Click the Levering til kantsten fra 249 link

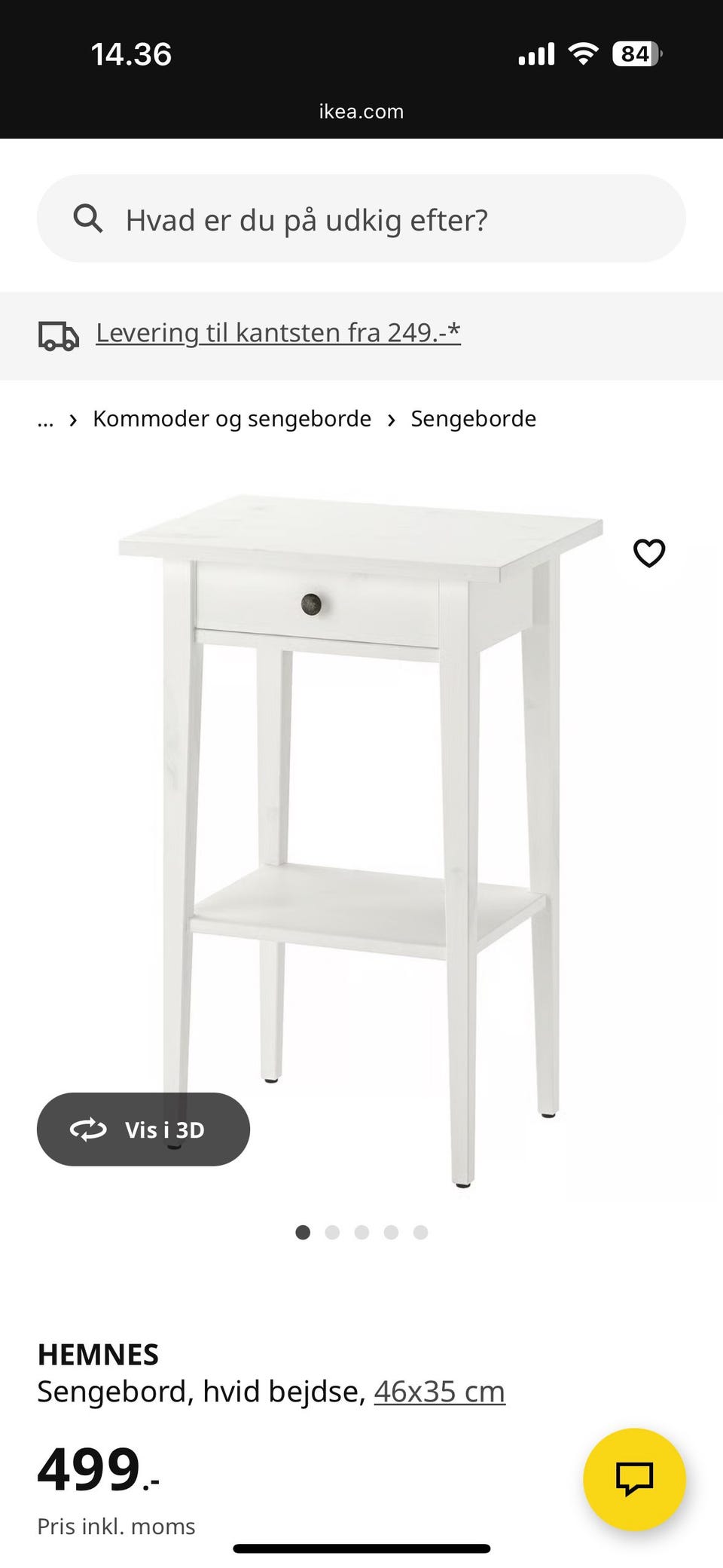click(278, 332)
